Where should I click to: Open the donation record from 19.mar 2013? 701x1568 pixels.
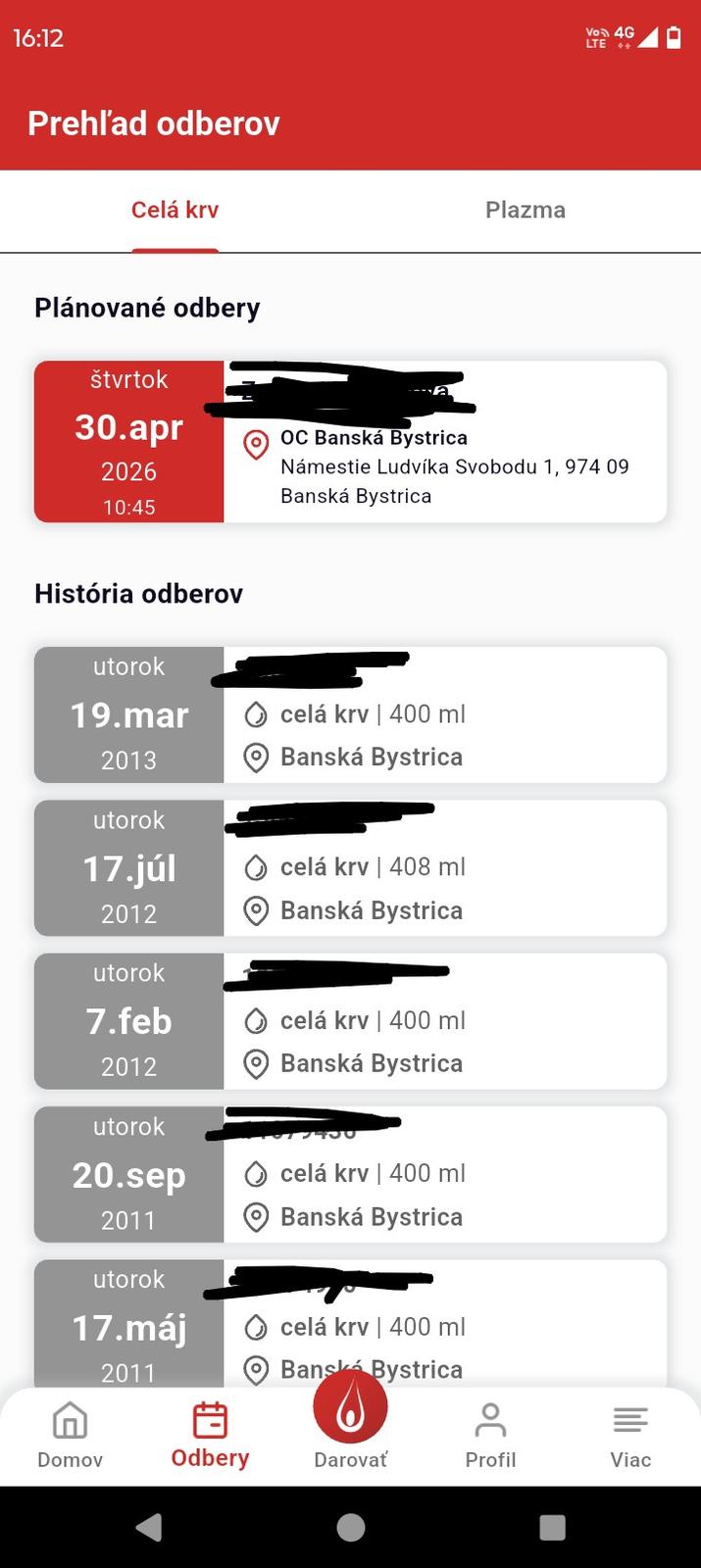click(x=350, y=714)
